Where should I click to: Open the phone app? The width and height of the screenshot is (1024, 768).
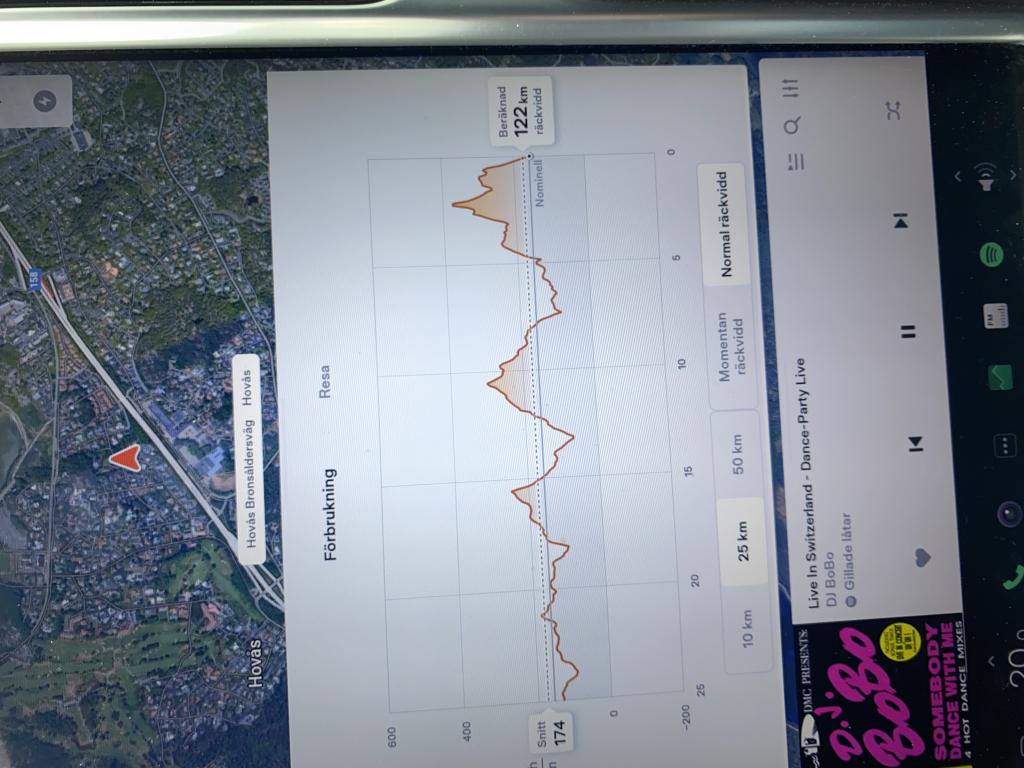[x=1012, y=576]
